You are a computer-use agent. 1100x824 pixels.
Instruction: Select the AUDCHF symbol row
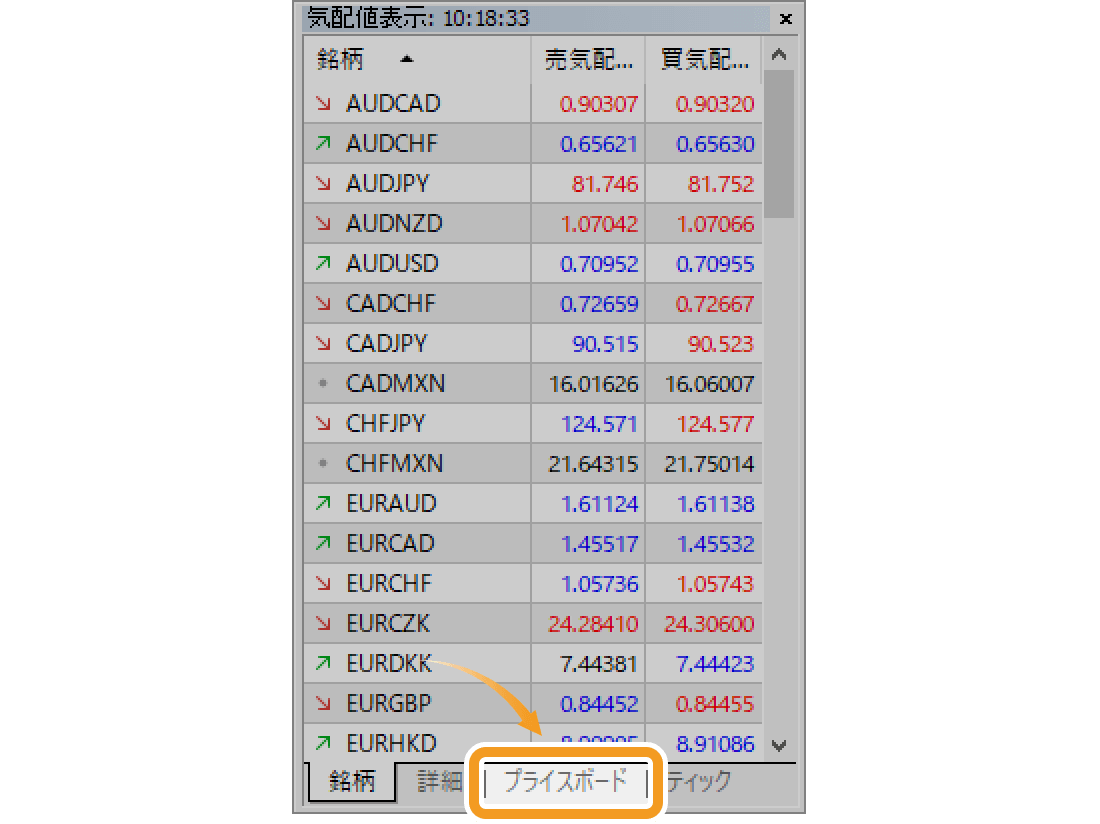[x=392, y=144]
